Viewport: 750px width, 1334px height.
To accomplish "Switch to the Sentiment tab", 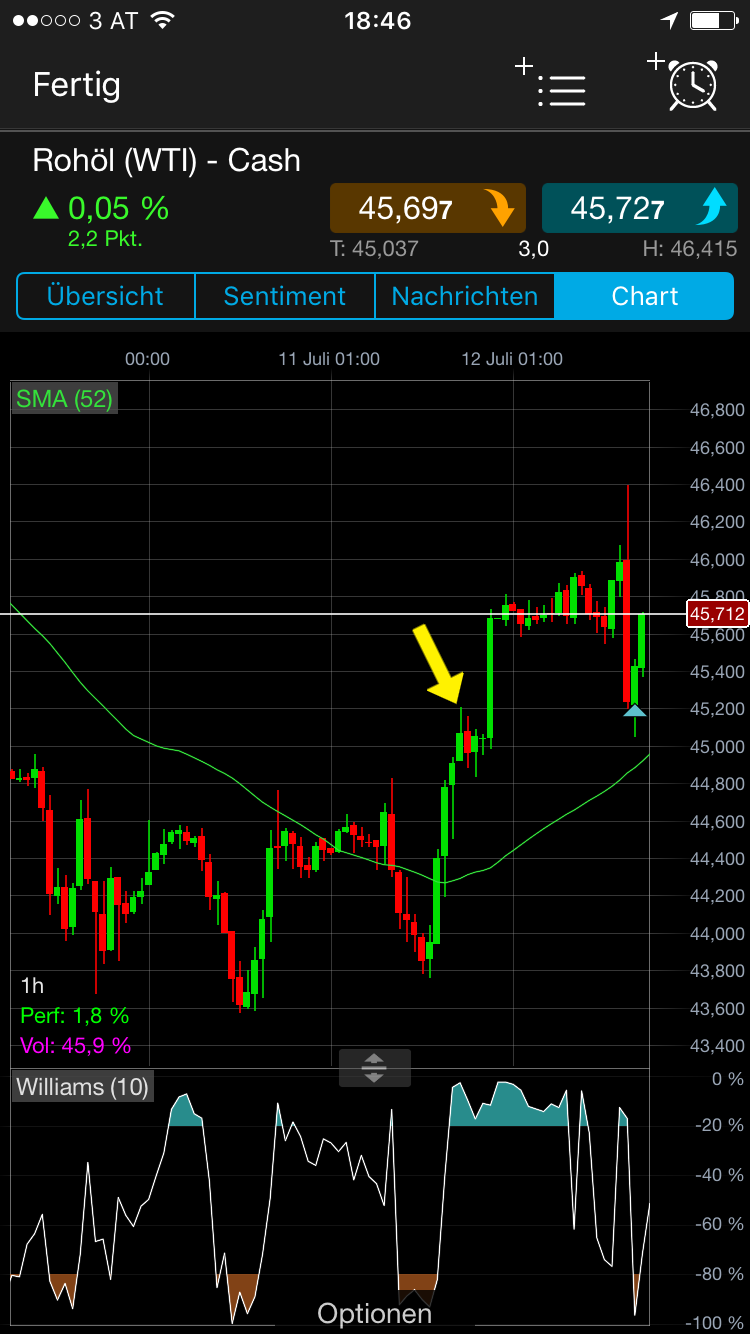I will pyautogui.click(x=284, y=297).
